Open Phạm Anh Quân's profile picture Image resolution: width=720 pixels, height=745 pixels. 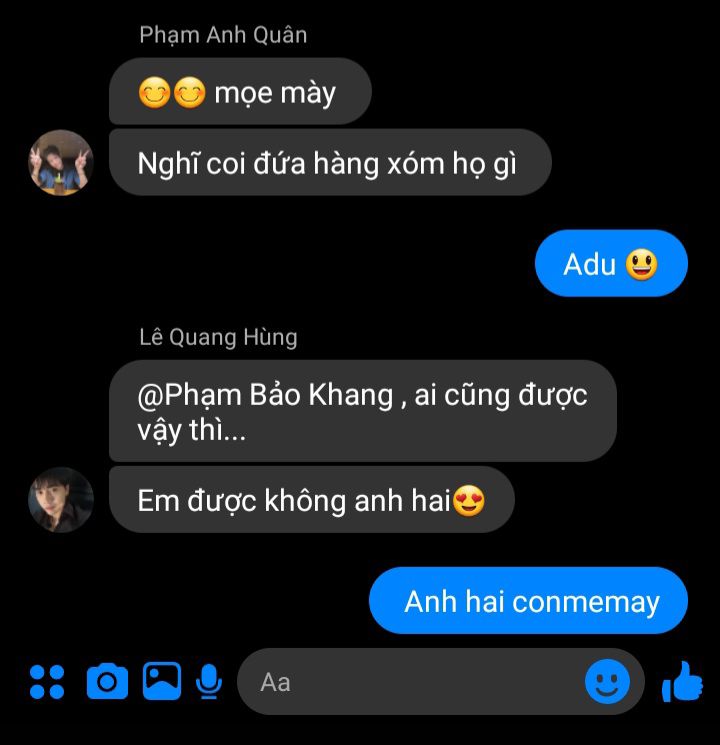pyautogui.click(x=61, y=162)
